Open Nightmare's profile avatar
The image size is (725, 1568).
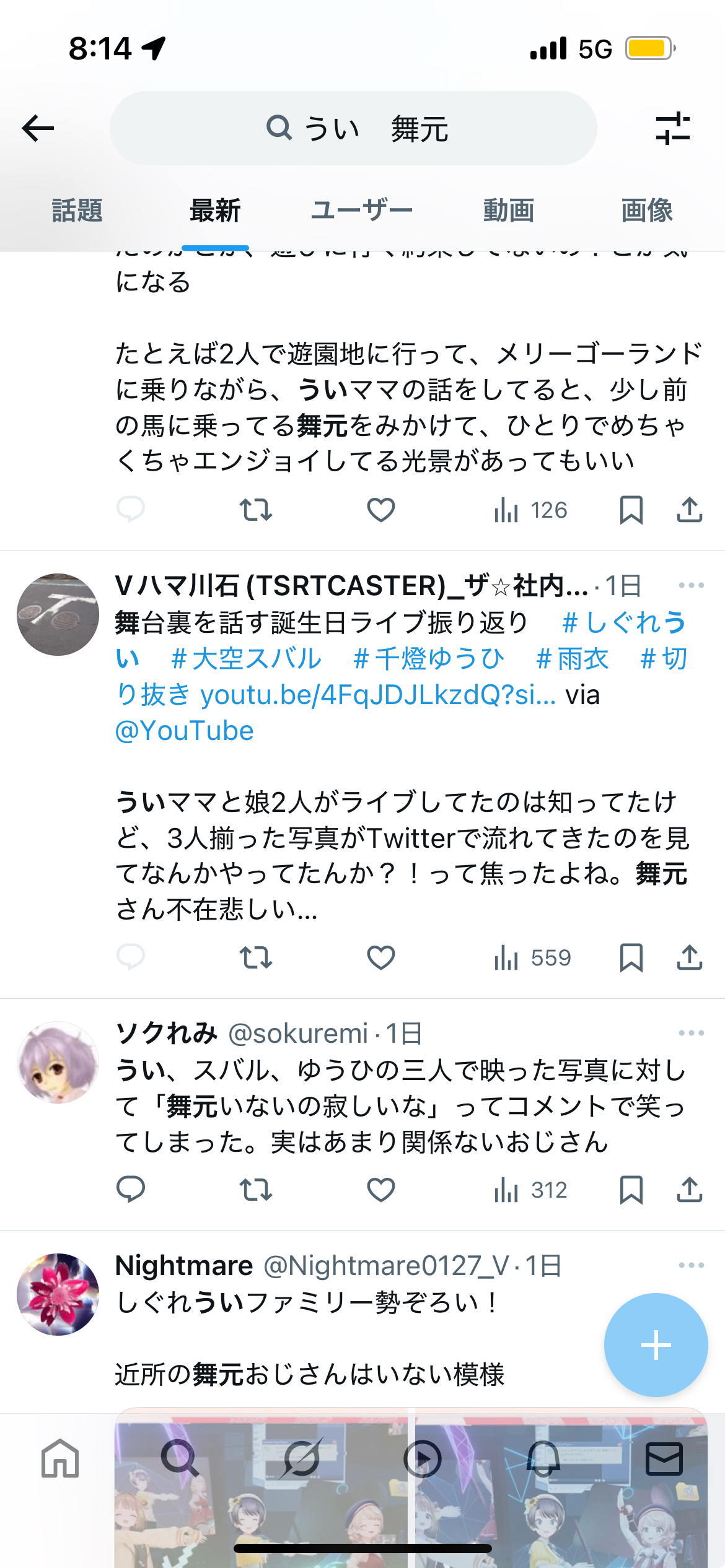(58, 1294)
